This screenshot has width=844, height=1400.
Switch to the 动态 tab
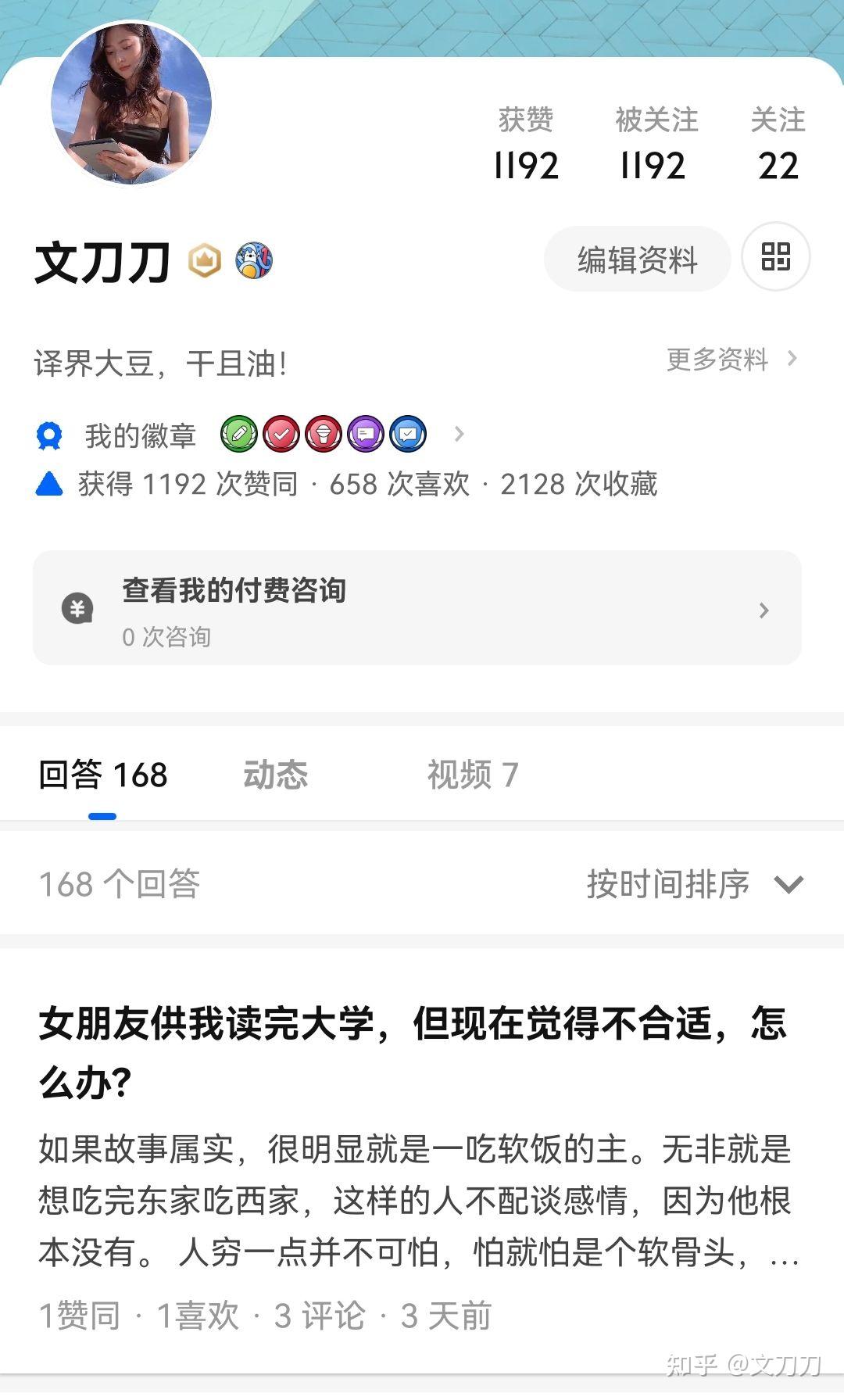[275, 775]
